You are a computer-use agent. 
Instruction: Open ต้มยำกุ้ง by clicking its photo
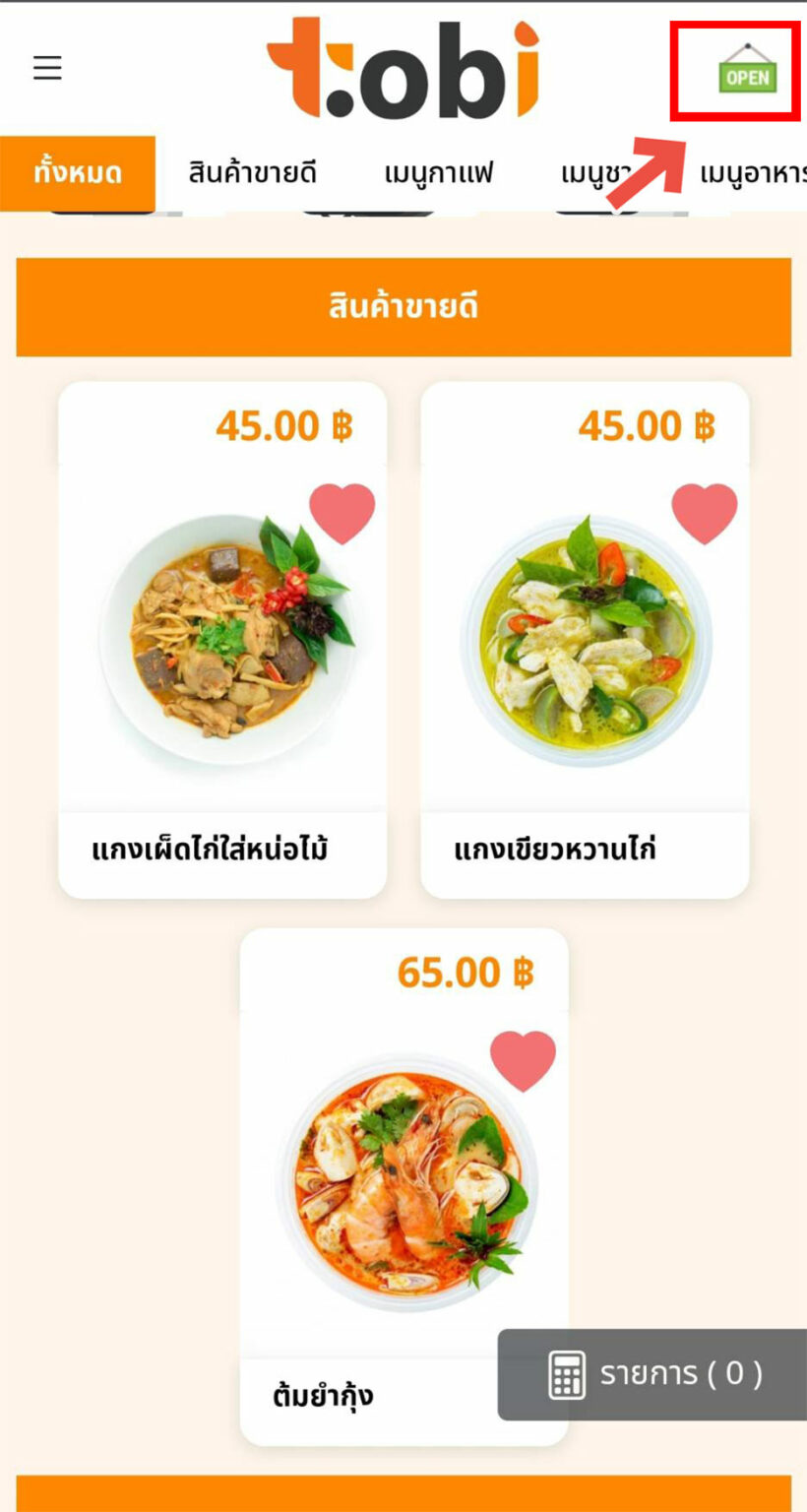point(403,1181)
